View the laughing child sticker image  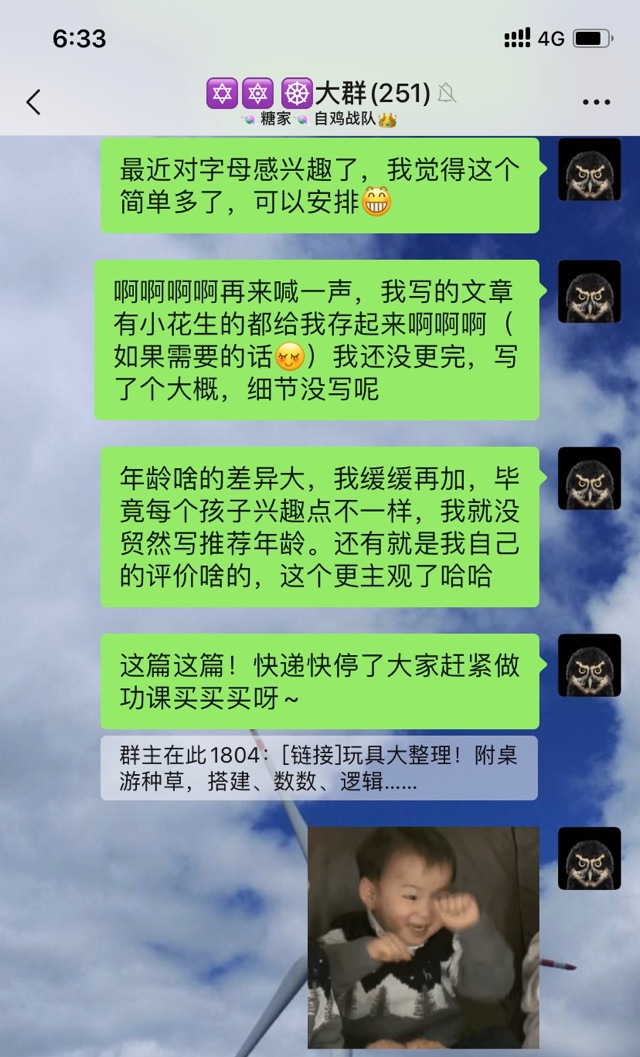pos(423,936)
